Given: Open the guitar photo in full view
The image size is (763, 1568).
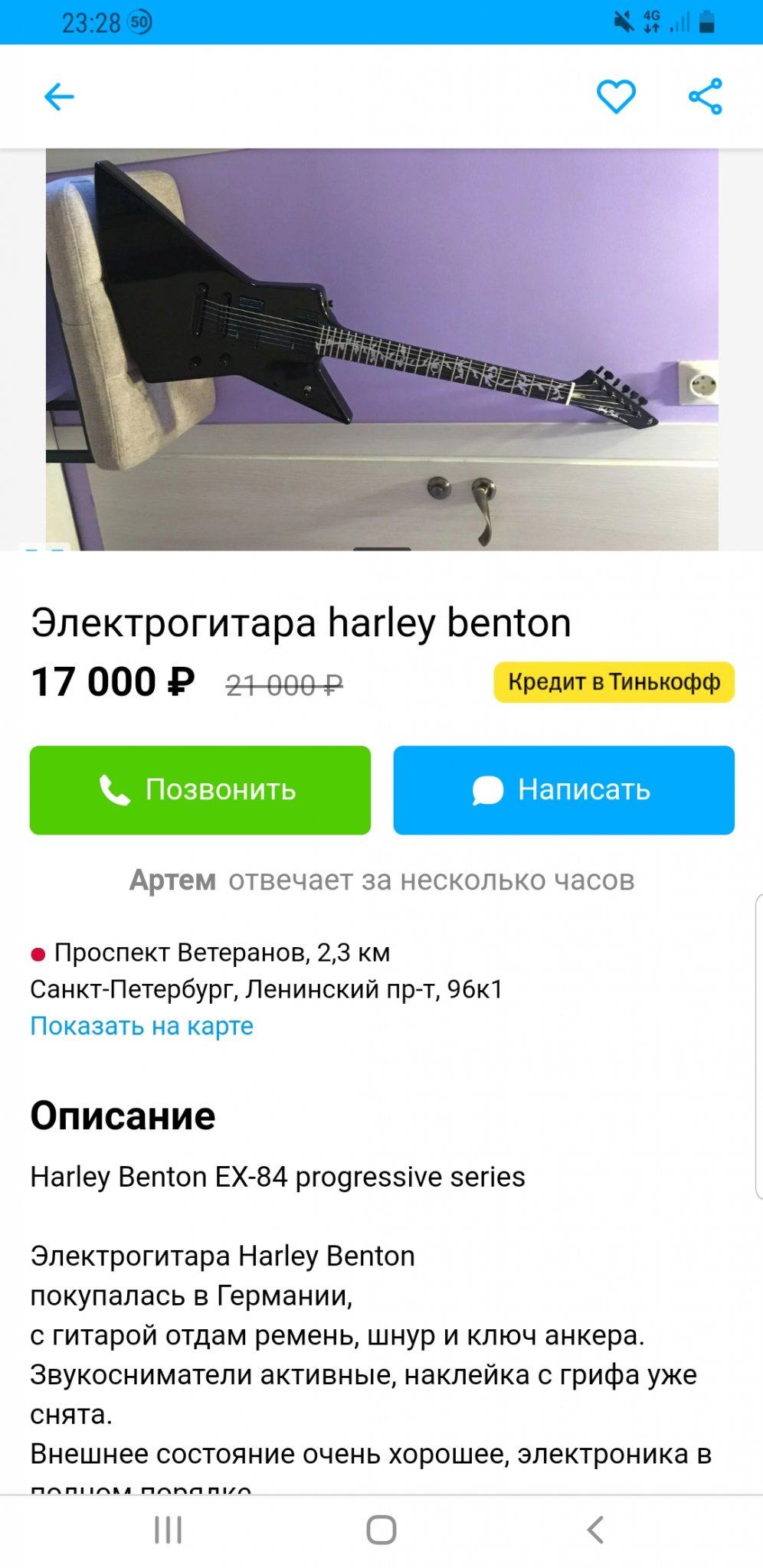Looking at the screenshot, I should (381, 349).
